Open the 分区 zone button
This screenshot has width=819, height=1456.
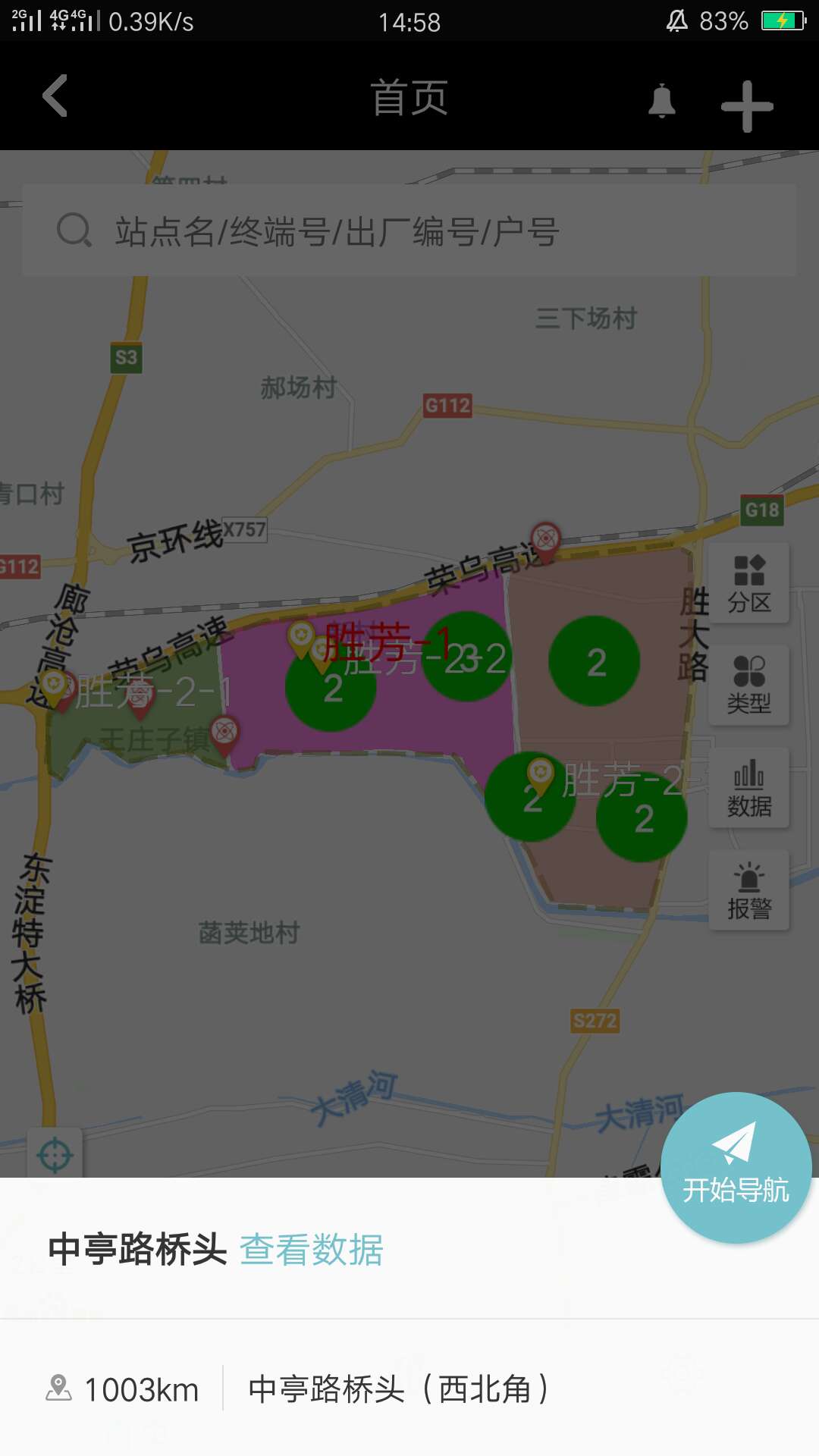[749, 584]
